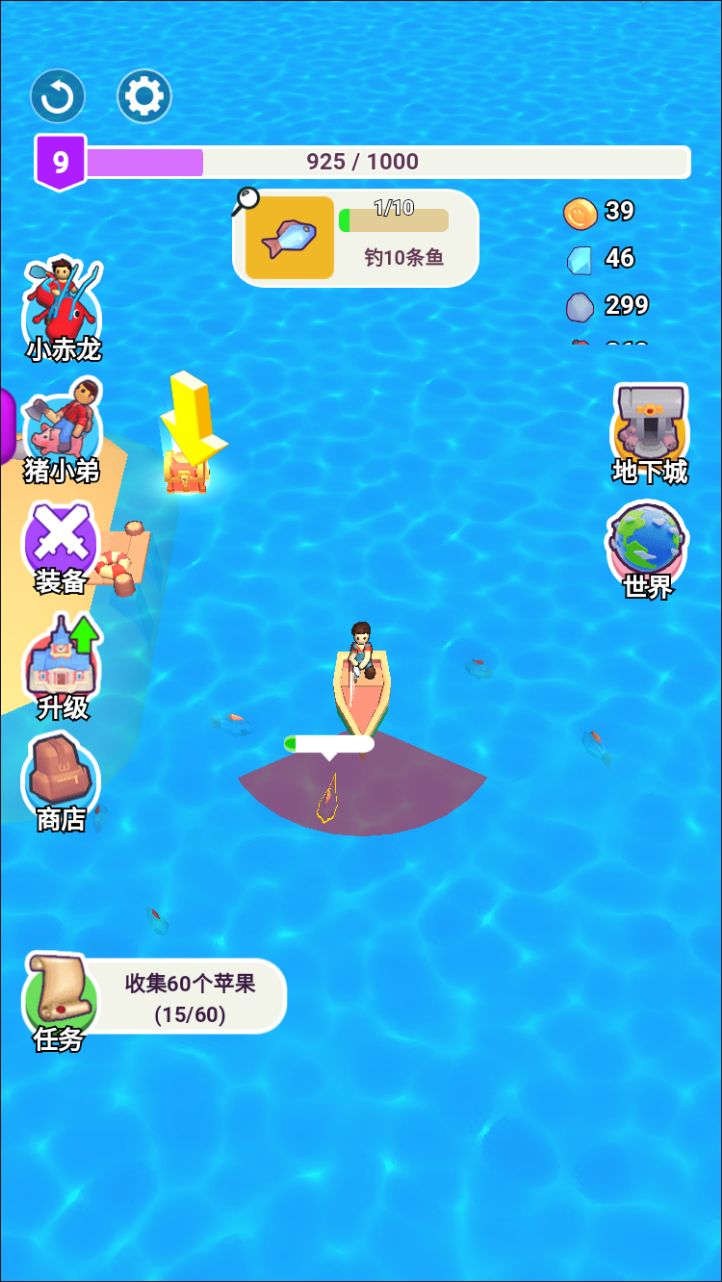
Task: Tap the circular restart arrow icon
Action: click(x=58, y=96)
